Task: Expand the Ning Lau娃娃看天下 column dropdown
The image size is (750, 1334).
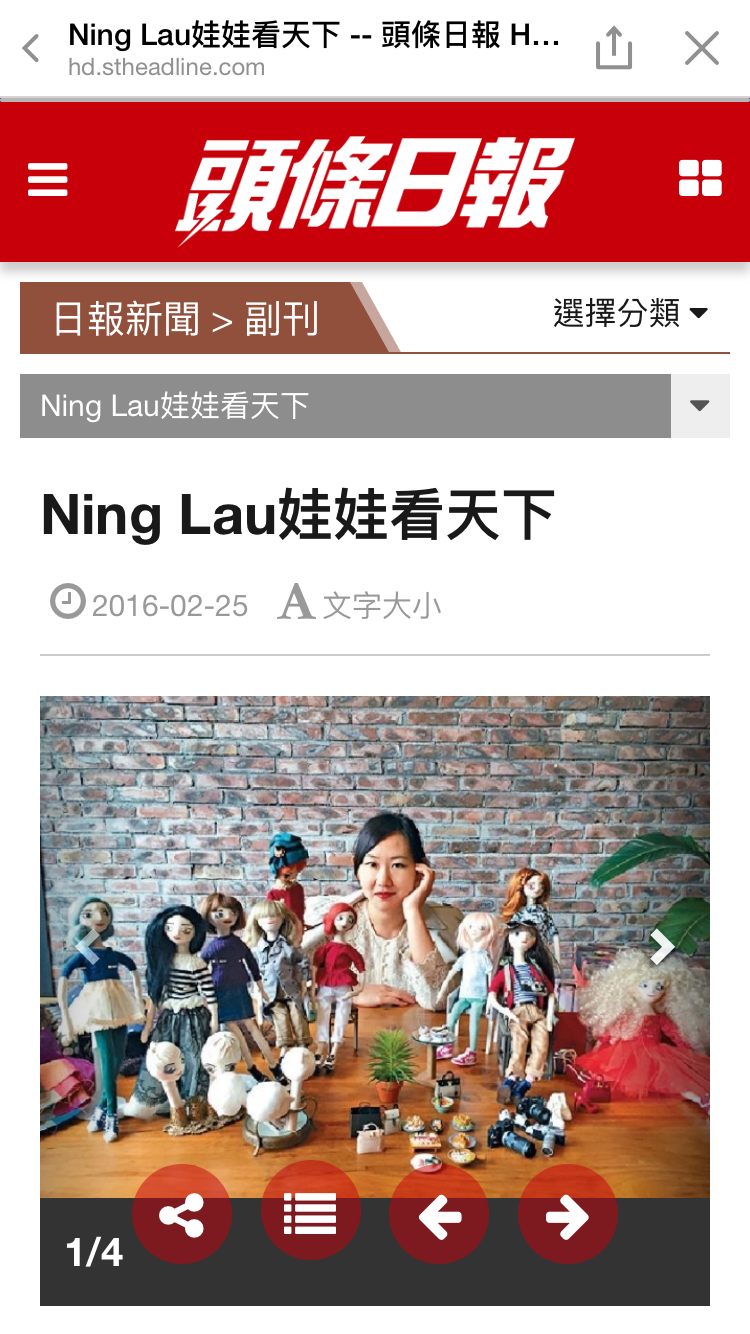Action: point(699,406)
